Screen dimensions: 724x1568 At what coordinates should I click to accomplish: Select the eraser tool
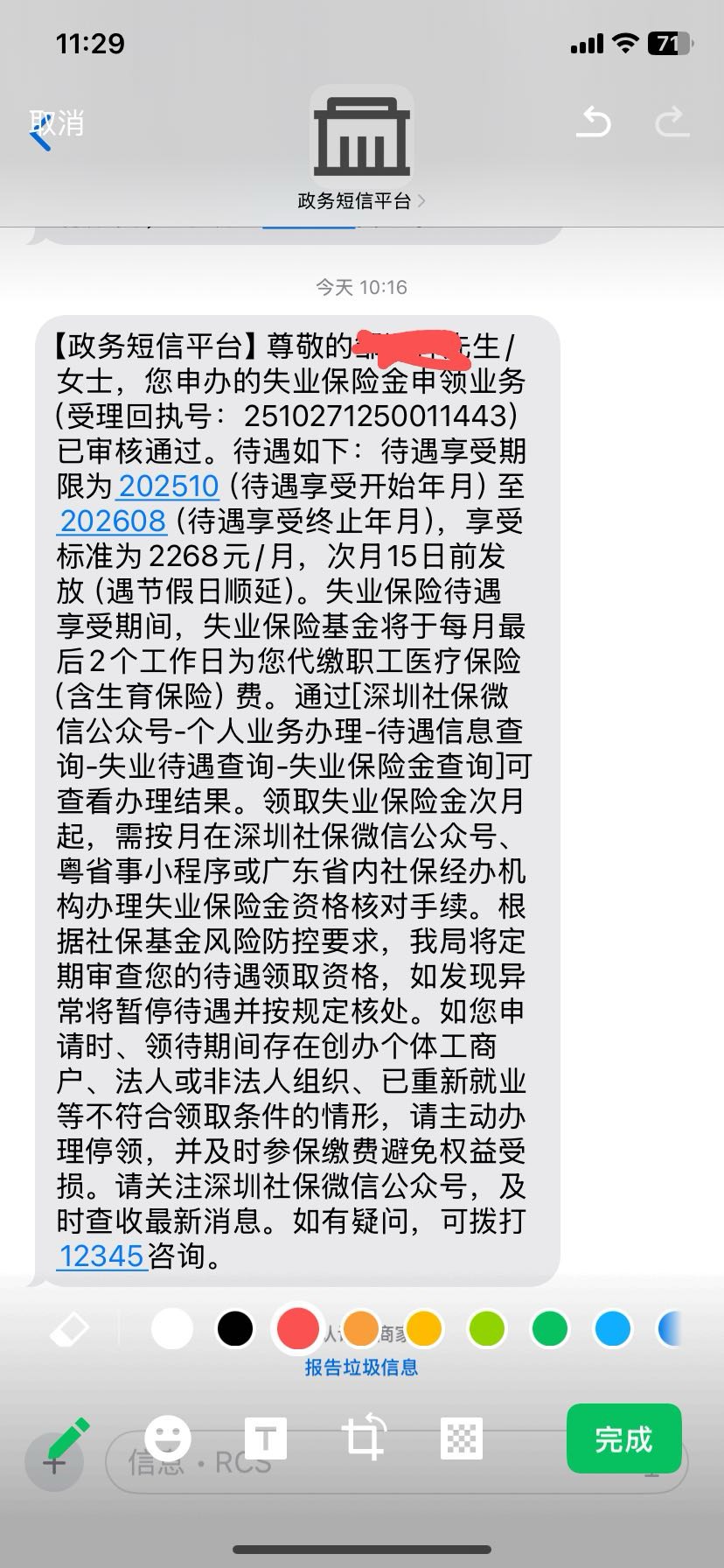70,1329
